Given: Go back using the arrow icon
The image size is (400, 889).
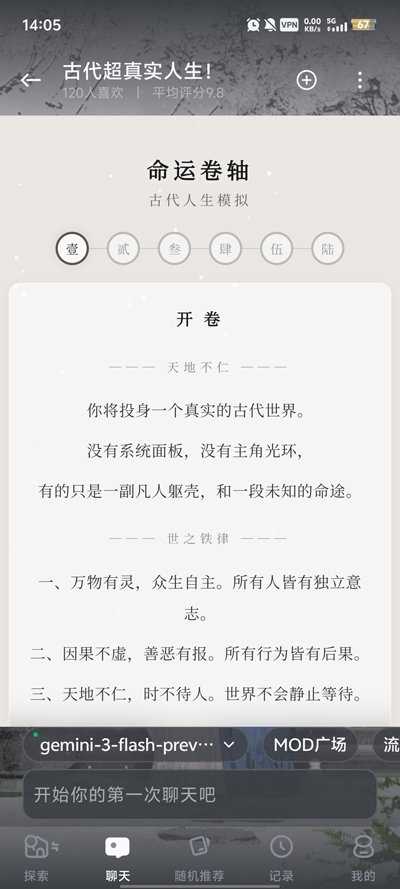Looking at the screenshot, I should pyautogui.click(x=31, y=81).
